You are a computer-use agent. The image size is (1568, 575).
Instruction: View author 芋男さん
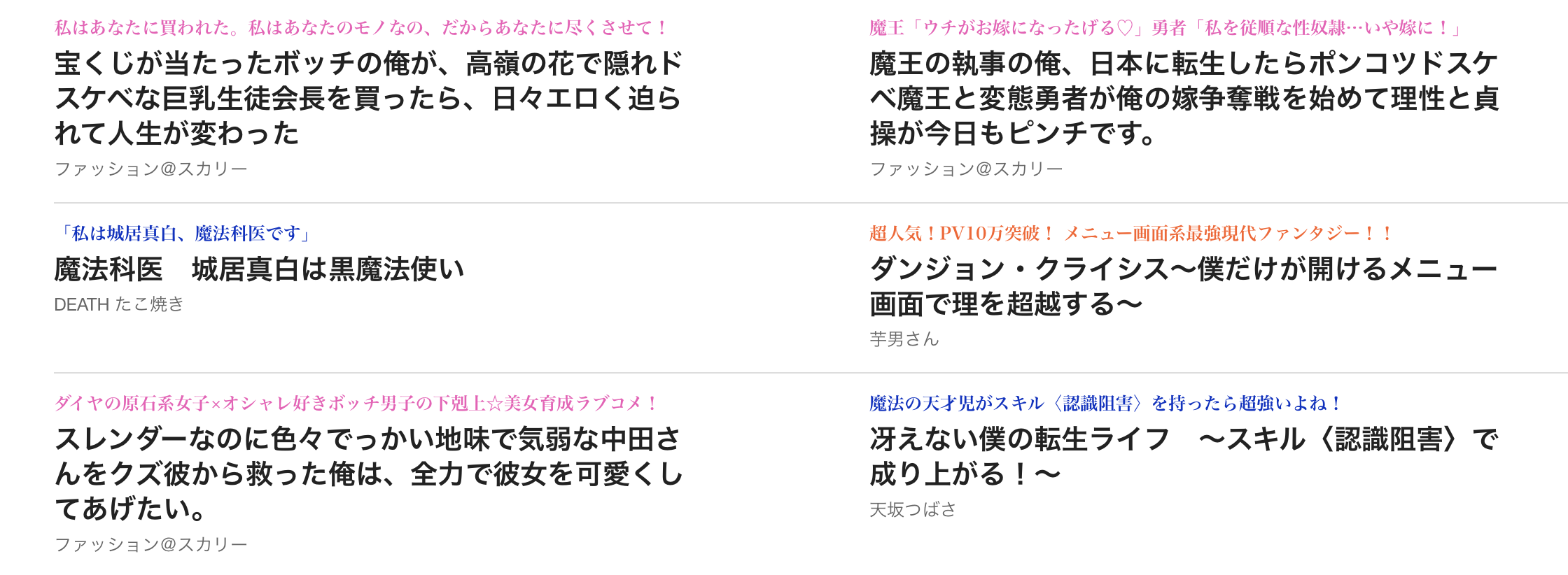pyautogui.click(x=904, y=339)
